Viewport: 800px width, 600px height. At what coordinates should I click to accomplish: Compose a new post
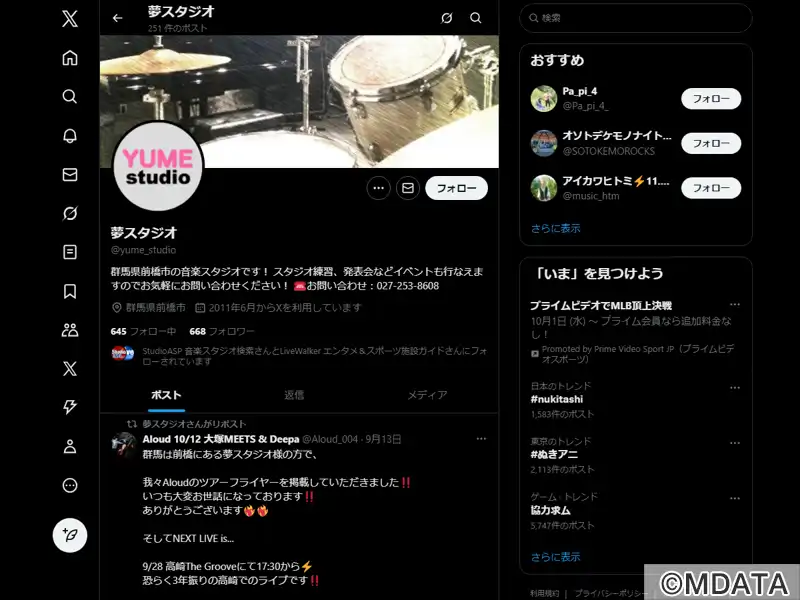(x=70, y=535)
